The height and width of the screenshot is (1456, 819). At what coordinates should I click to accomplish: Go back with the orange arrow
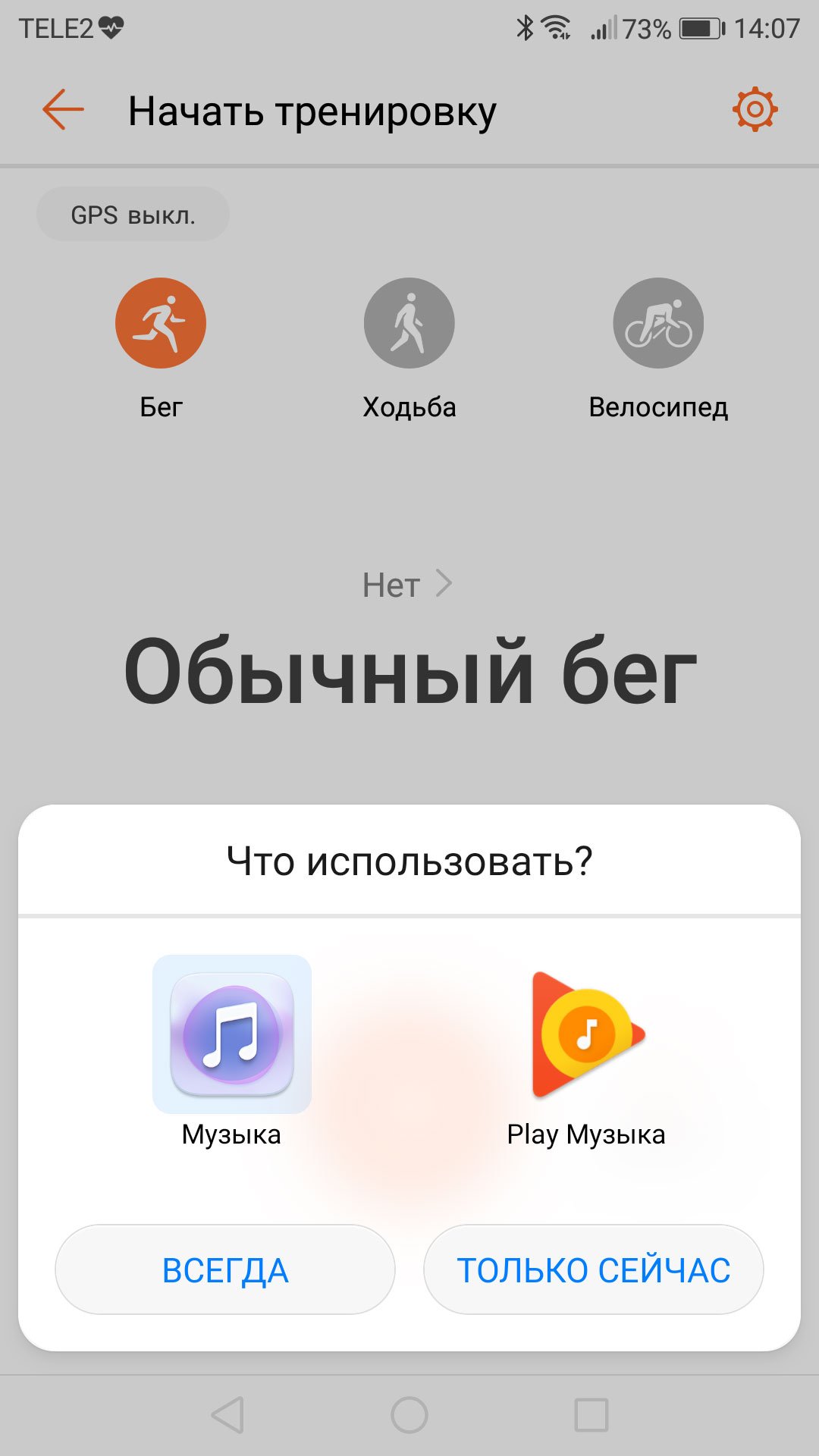click(x=63, y=110)
